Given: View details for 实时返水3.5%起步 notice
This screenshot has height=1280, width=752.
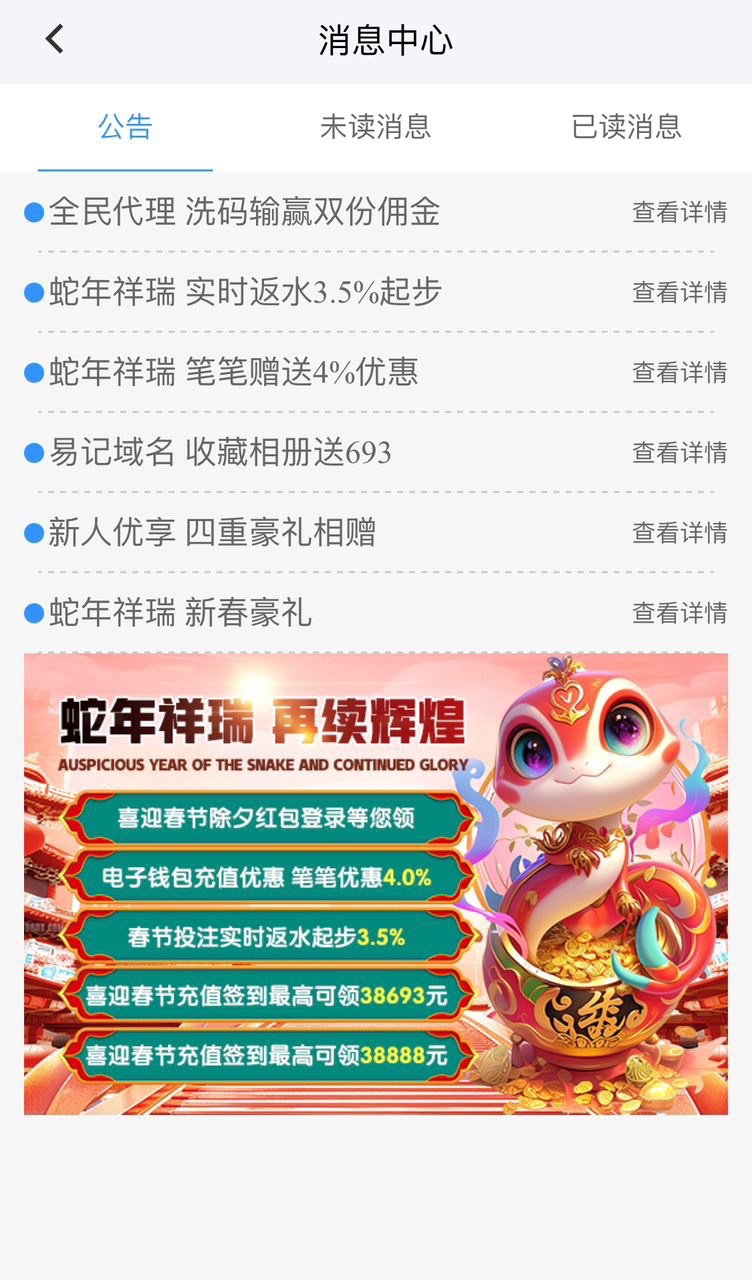Looking at the screenshot, I should coord(679,292).
